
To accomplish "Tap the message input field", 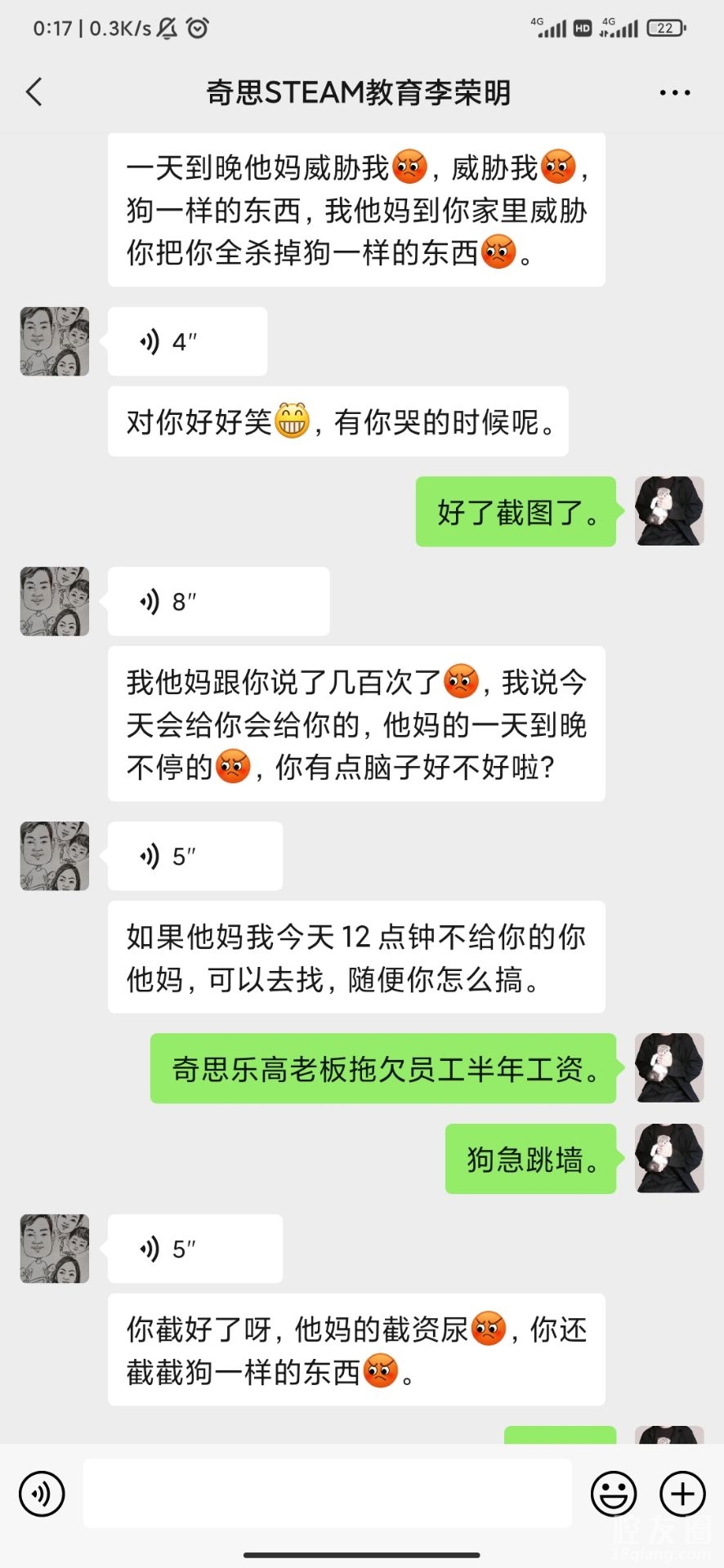I will click(327, 1494).
